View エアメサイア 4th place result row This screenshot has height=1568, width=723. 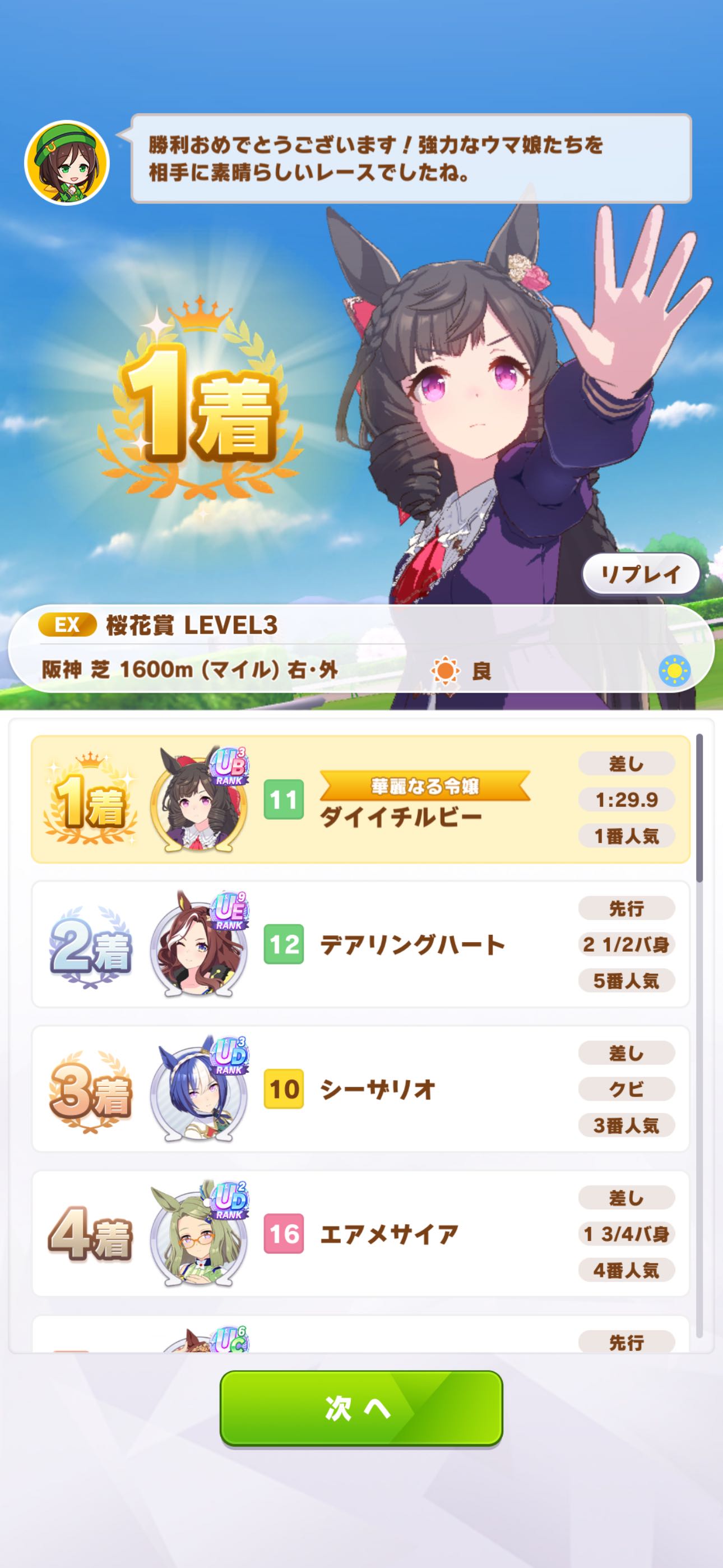pos(360,1234)
